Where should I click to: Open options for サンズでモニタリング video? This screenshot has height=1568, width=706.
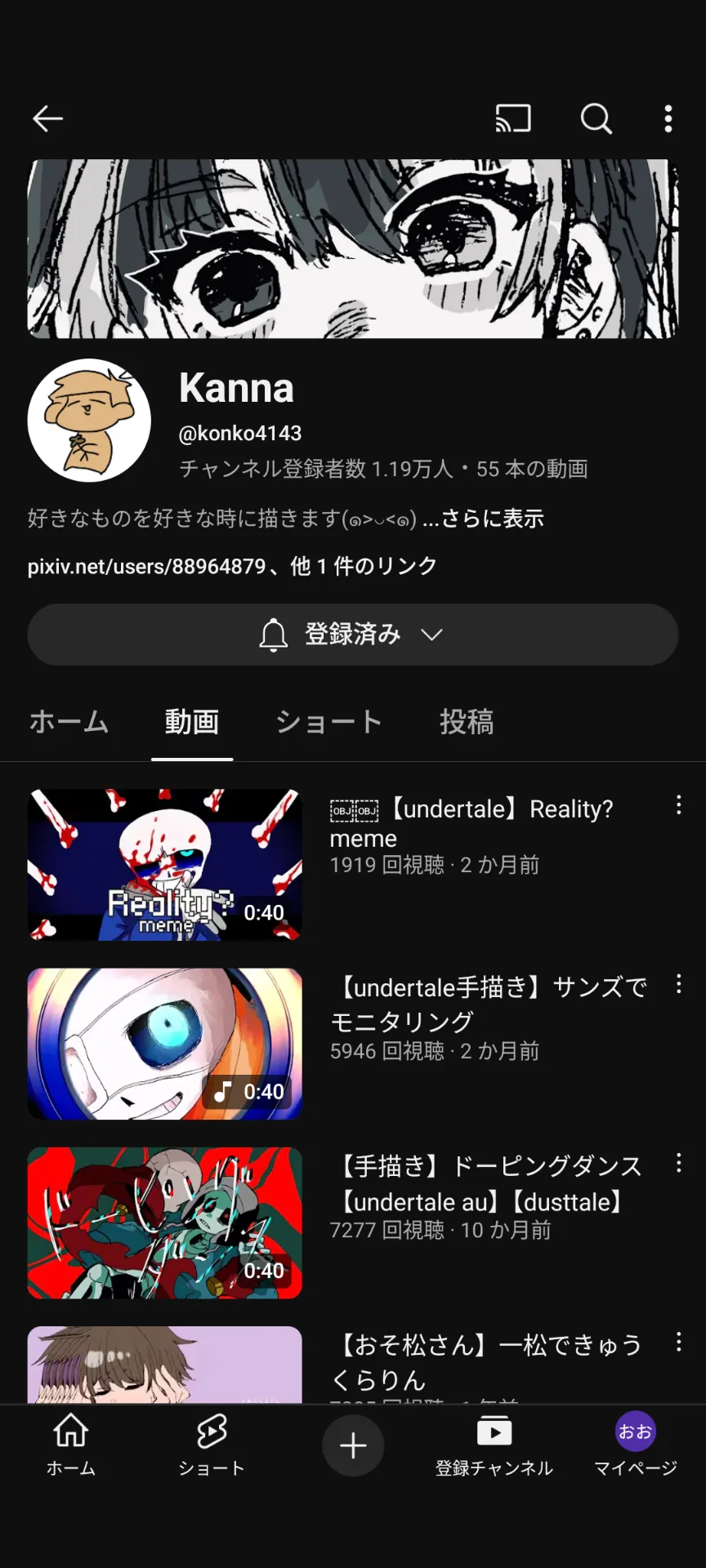click(x=678, y=984)
